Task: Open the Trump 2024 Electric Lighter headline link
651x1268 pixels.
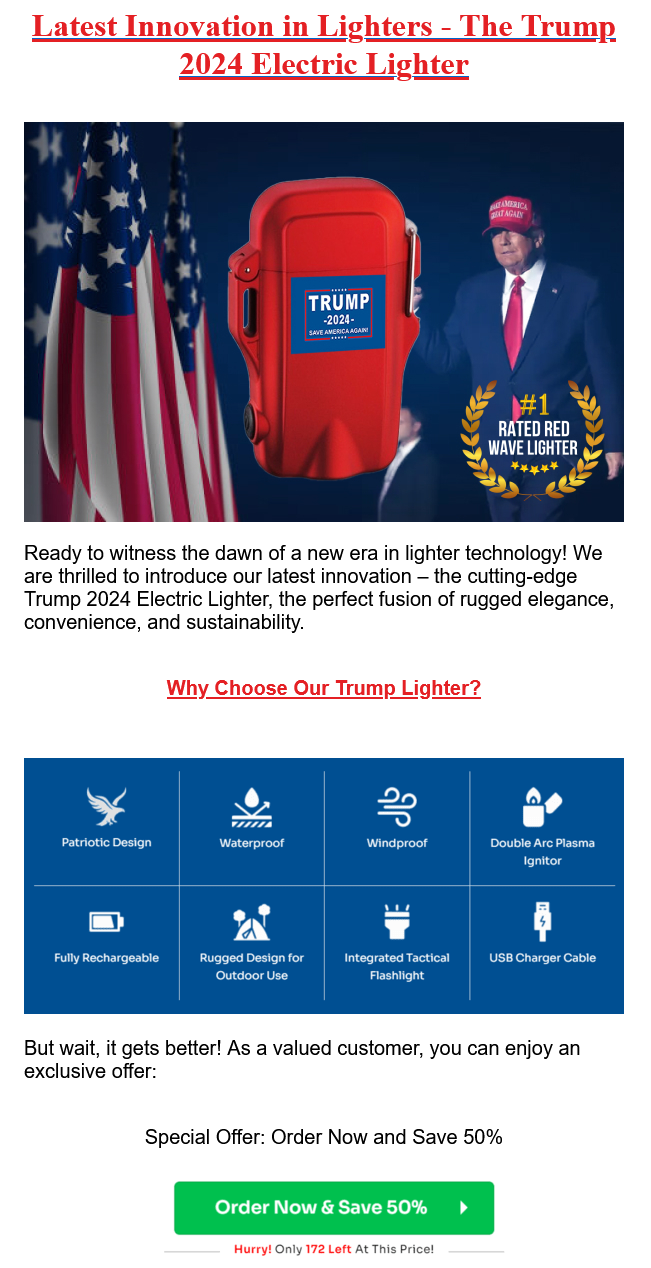Action: point(323,45)
